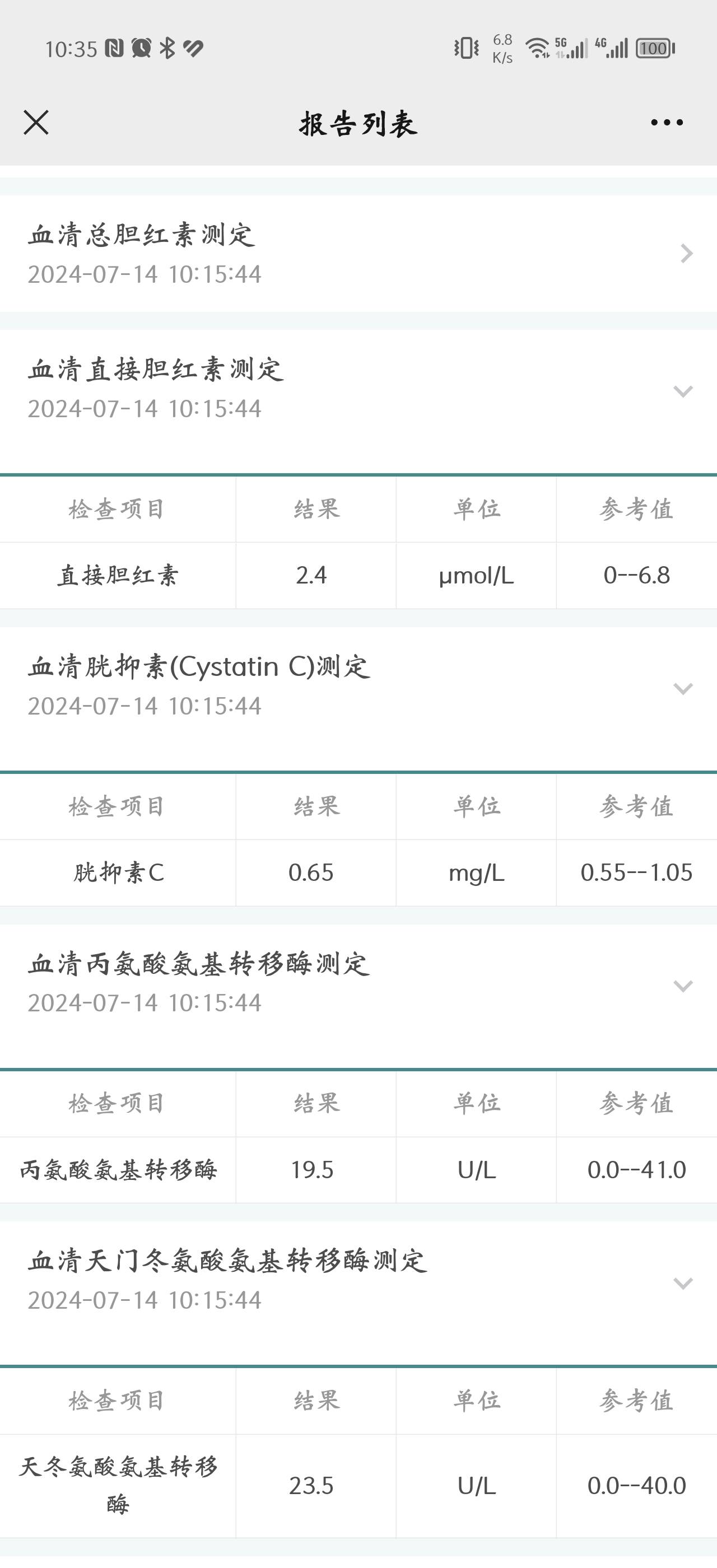Collapse the 血清丙氨酸氨基转移酶测定 section
Viewport: 717px width, 1568px height.
click(x=683, y=986)
